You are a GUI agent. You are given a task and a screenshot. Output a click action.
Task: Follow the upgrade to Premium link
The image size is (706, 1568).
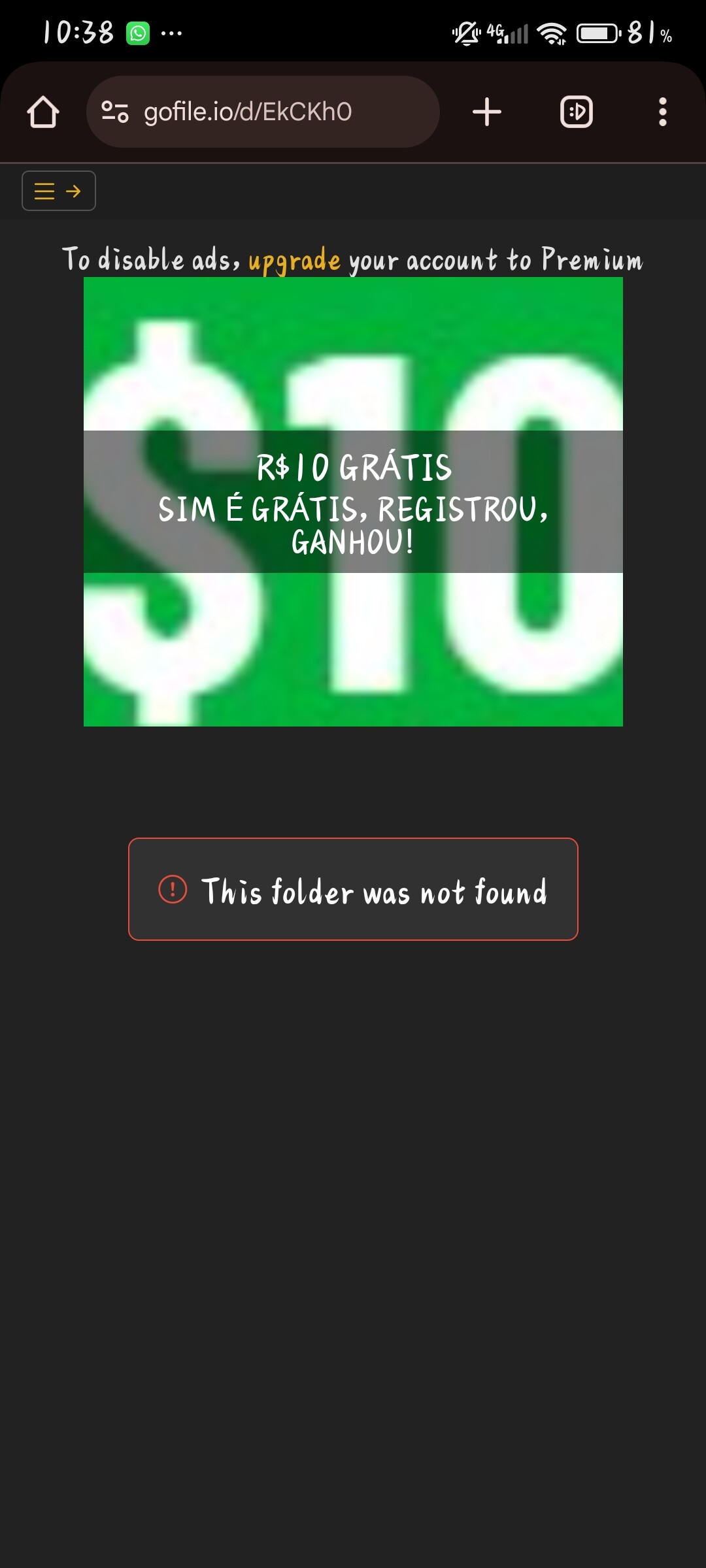294,260
